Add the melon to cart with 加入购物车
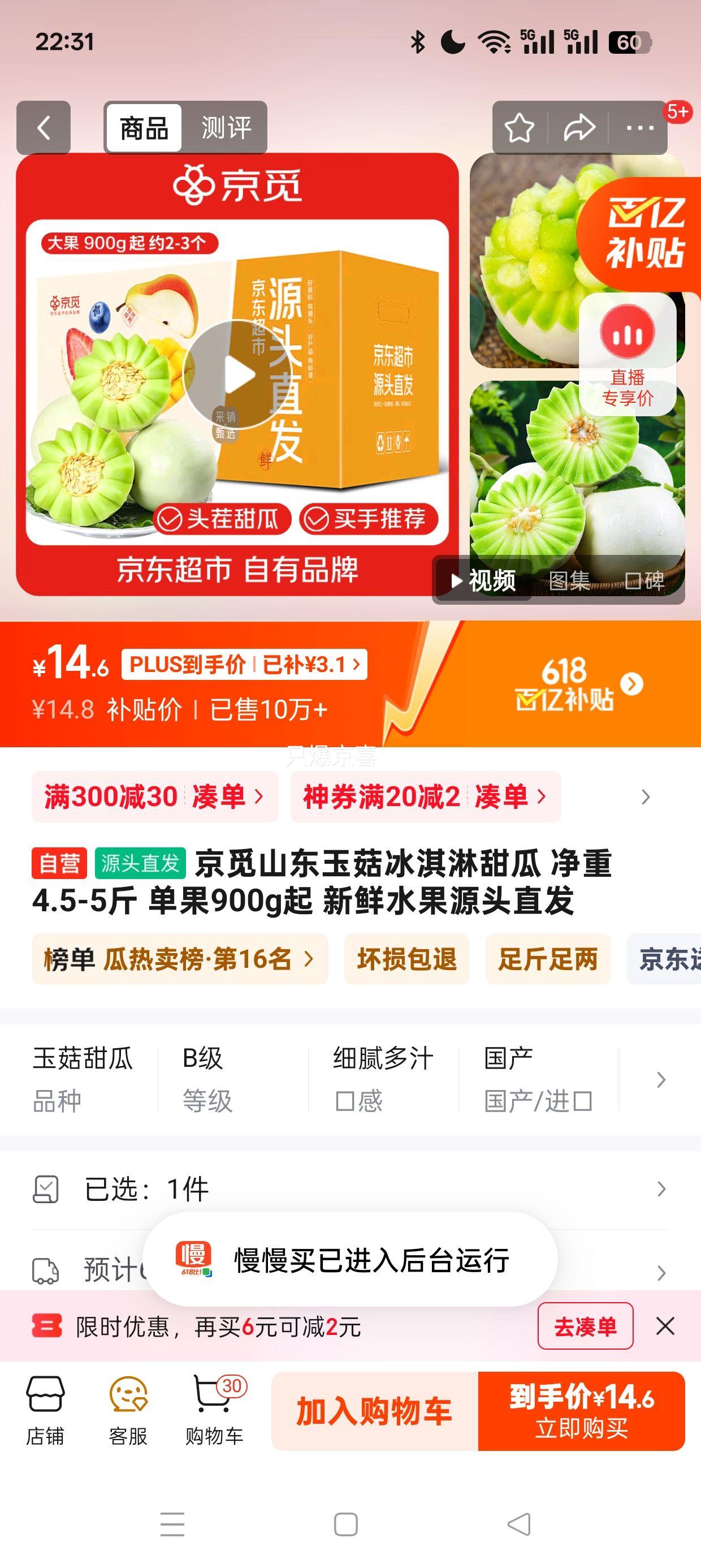Image resolution: width=701 pixels, height=1568 pixels. coord(374,1411)
